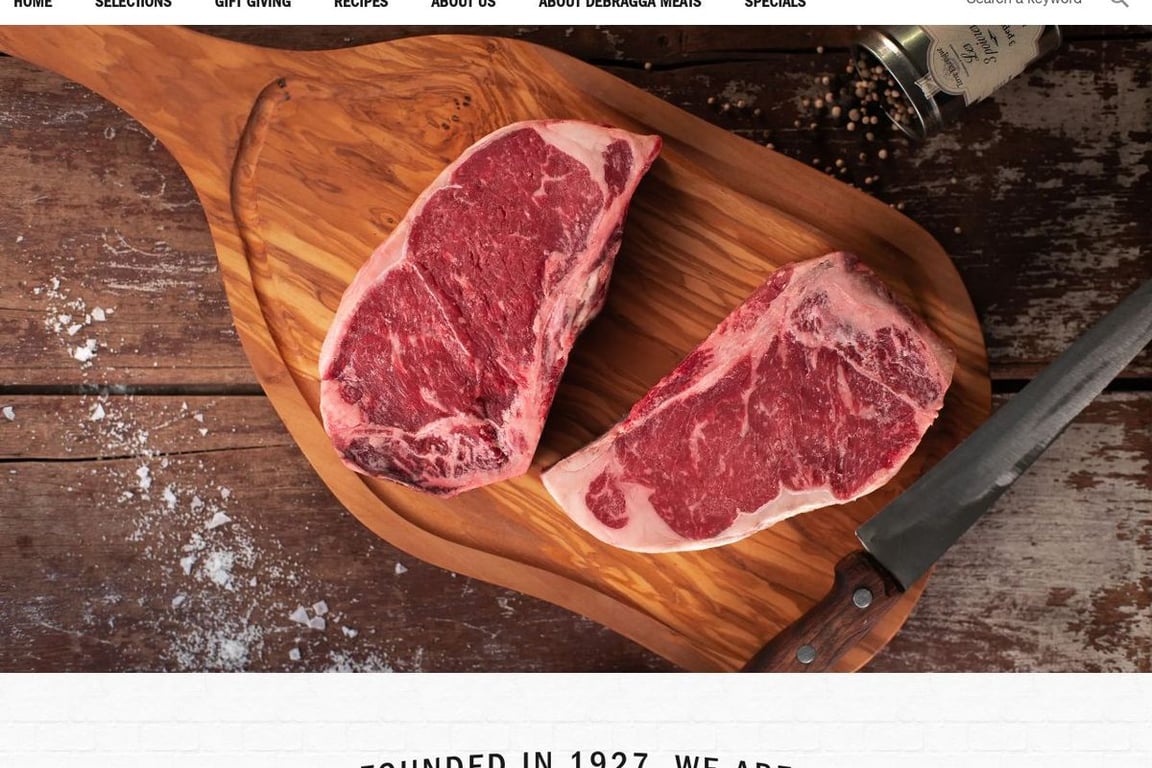Open the Home menu item
The image size is (1152, 768).
coord(33,4)
